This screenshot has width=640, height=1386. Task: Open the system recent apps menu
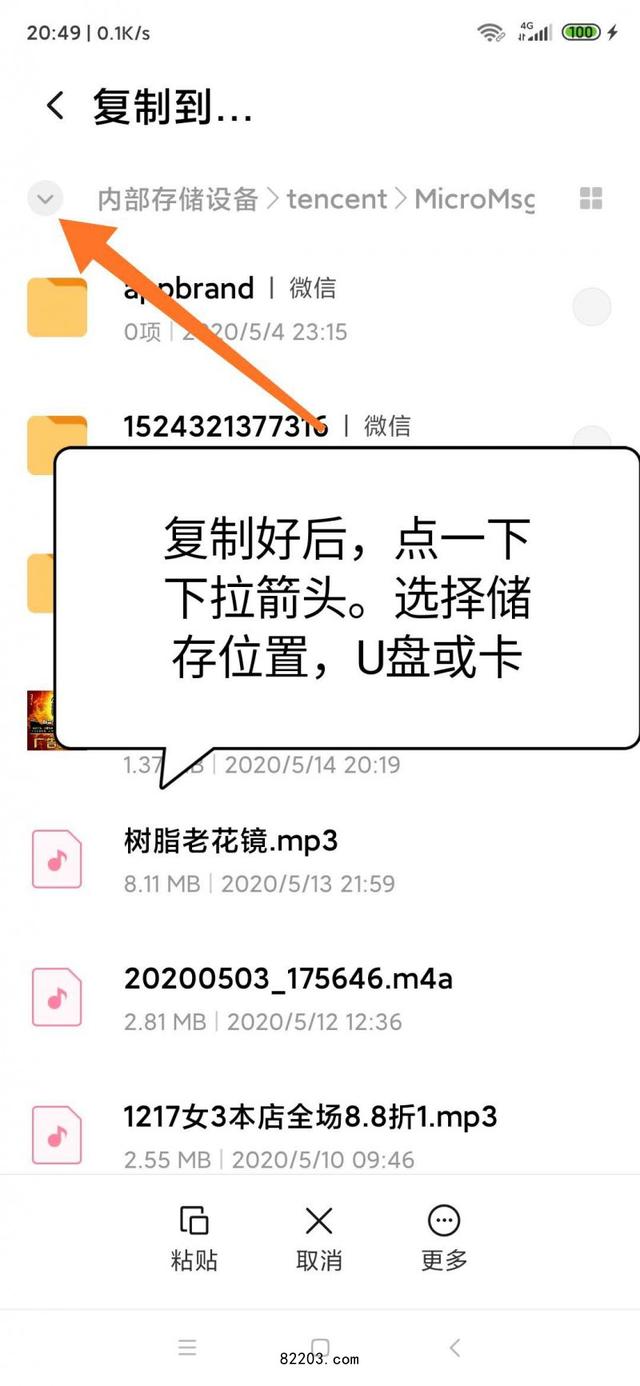[187, 1347]
